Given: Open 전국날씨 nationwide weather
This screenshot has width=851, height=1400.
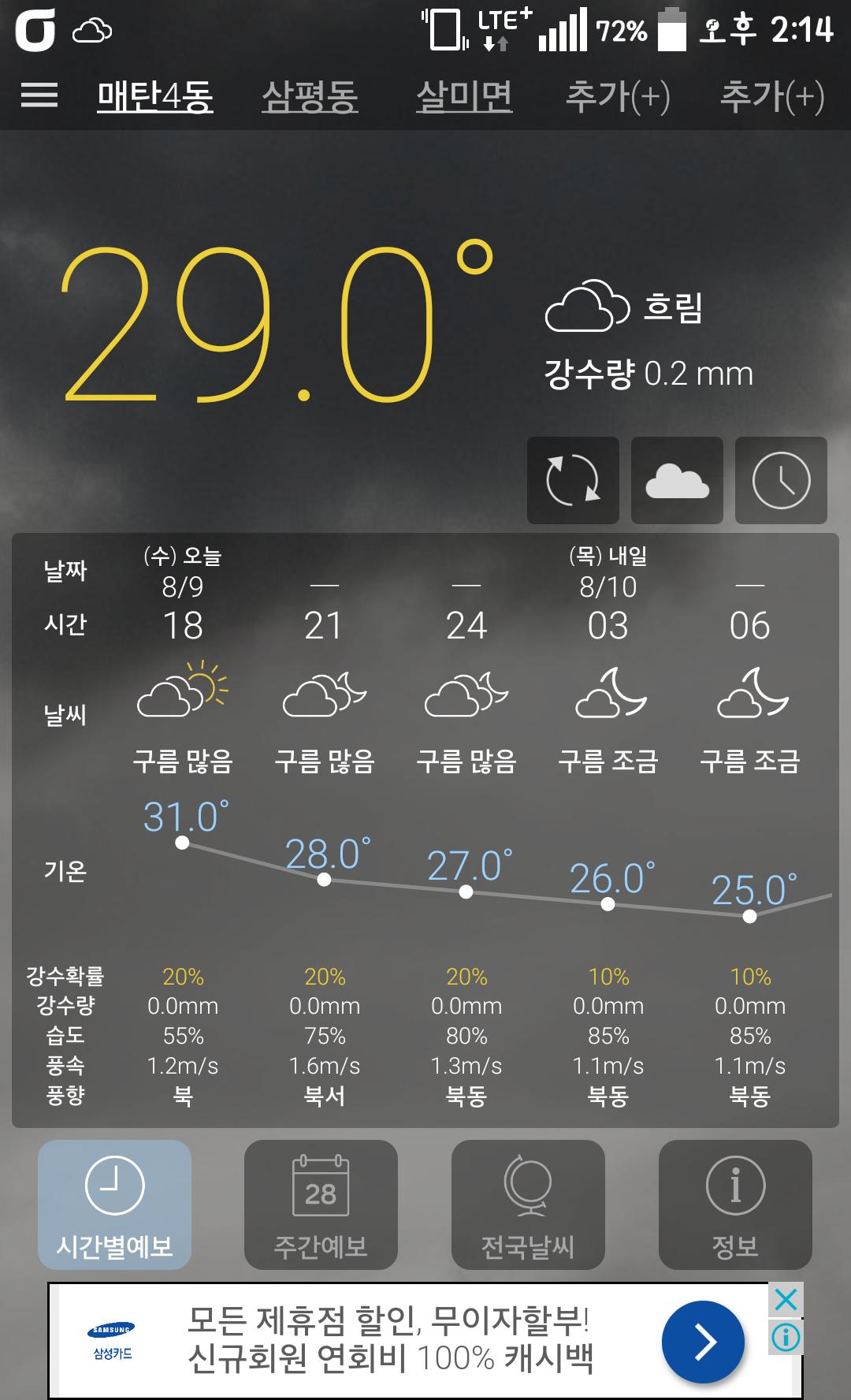Looking at the screenshot, I should click(x=528, y=1205).
